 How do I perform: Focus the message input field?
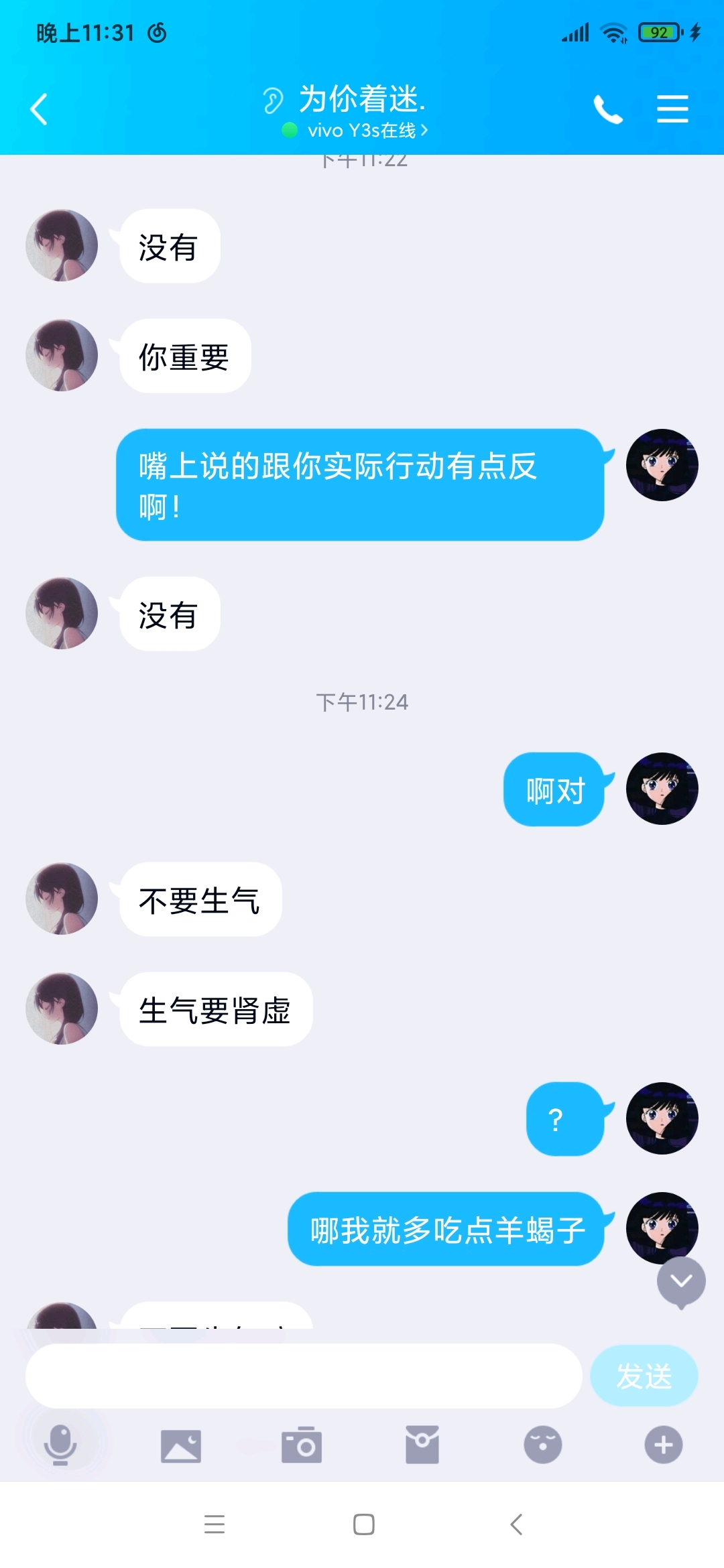coord(303,1376)
